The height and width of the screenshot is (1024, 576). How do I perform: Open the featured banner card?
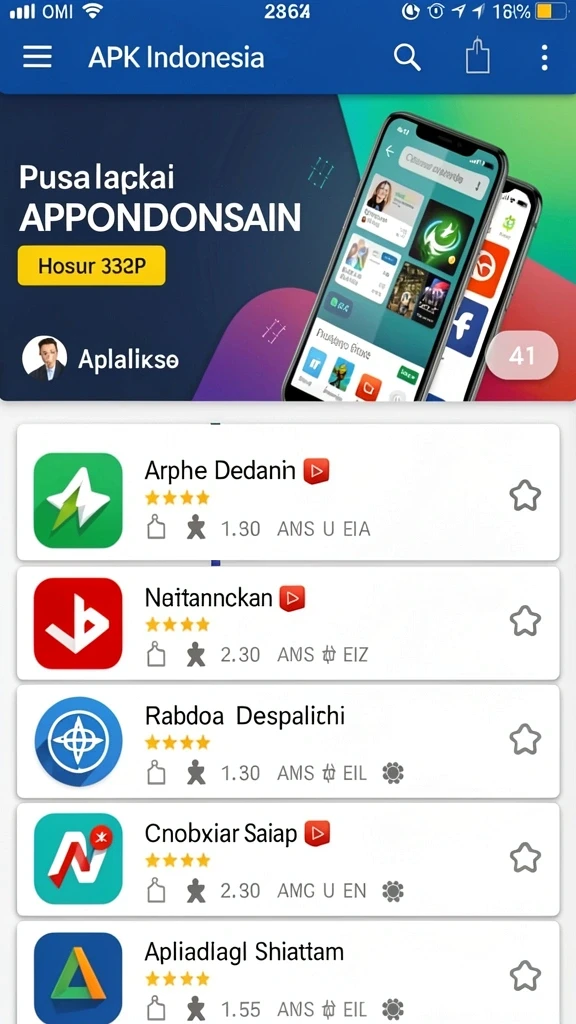288,248
